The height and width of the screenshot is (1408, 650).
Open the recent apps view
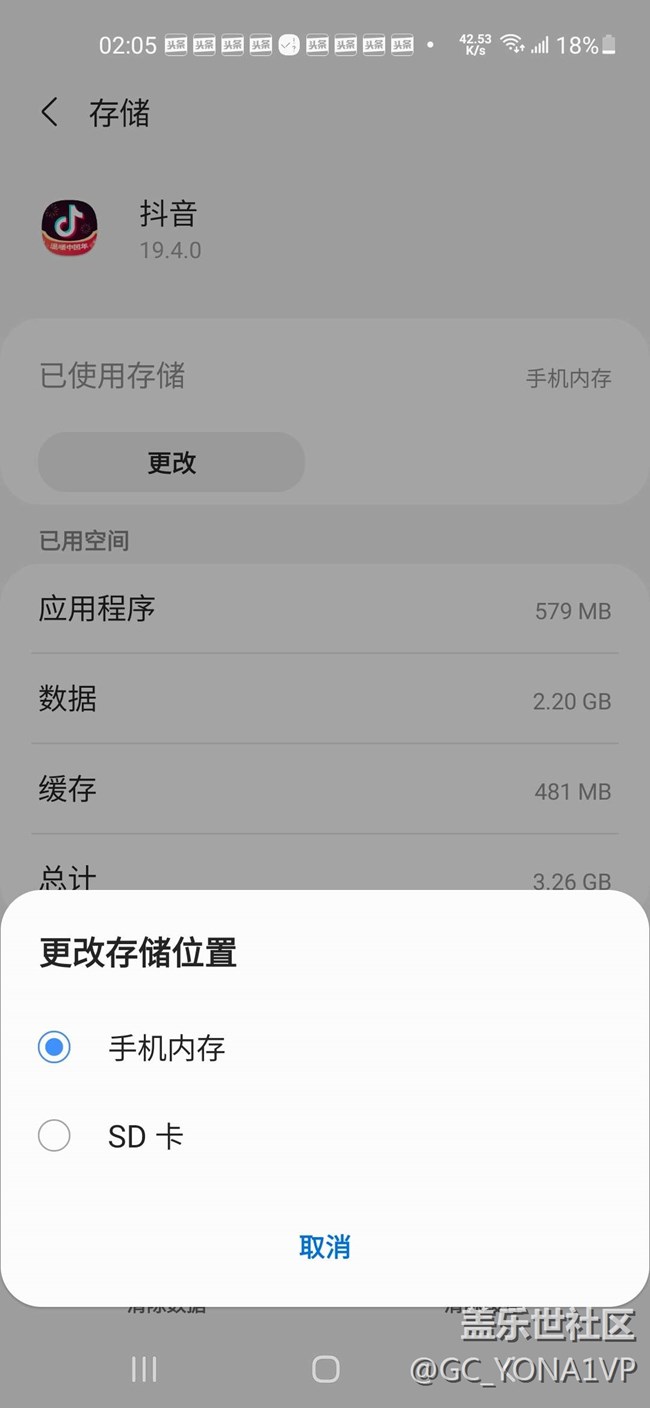144,1369
